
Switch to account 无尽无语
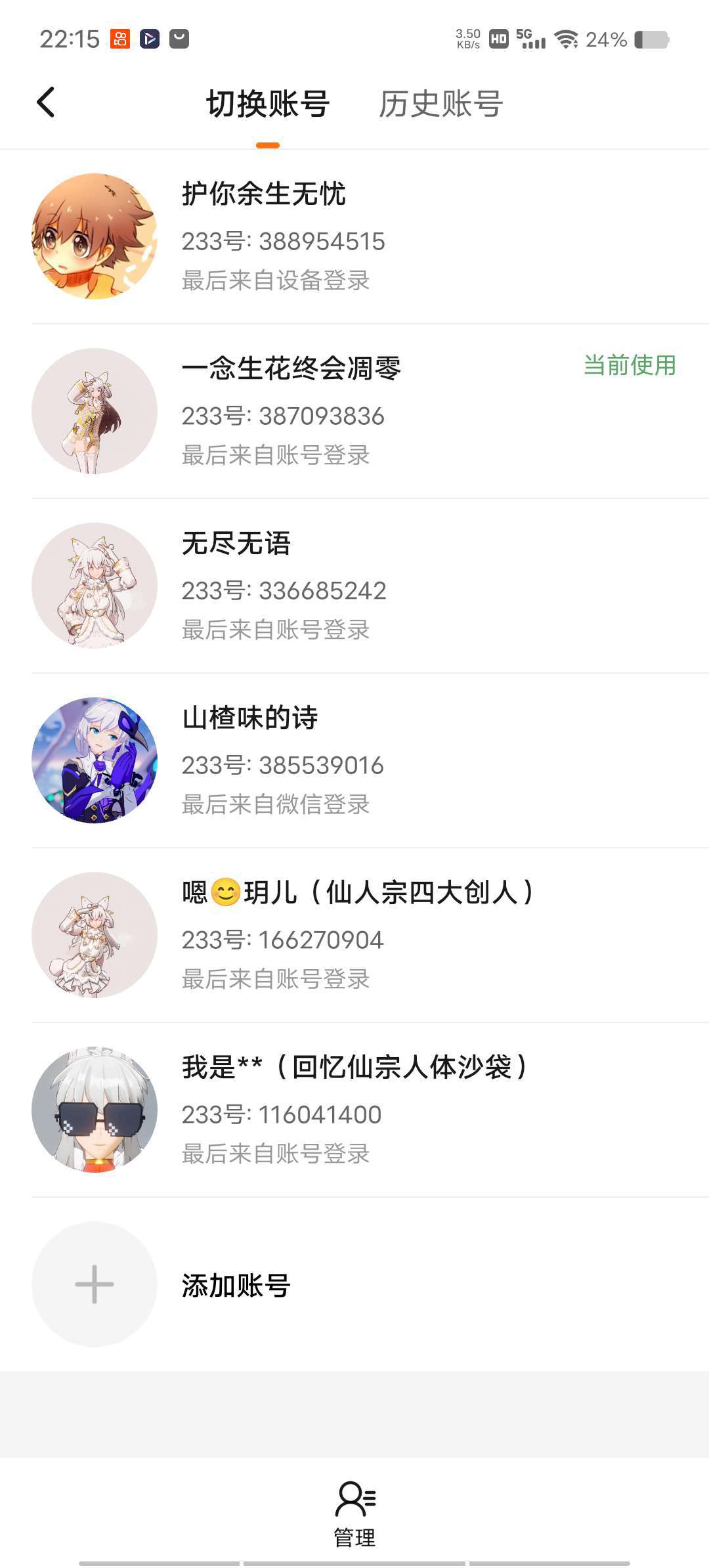[354, 586]
